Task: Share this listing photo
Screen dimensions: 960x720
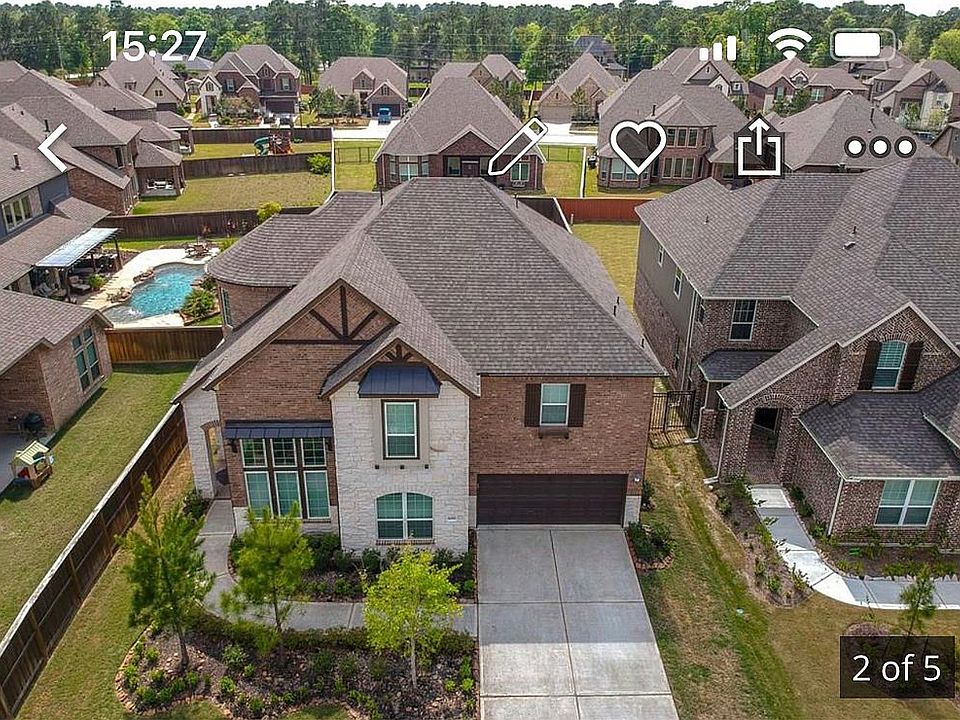Action: pyautogui.click(x=759, y=147)
